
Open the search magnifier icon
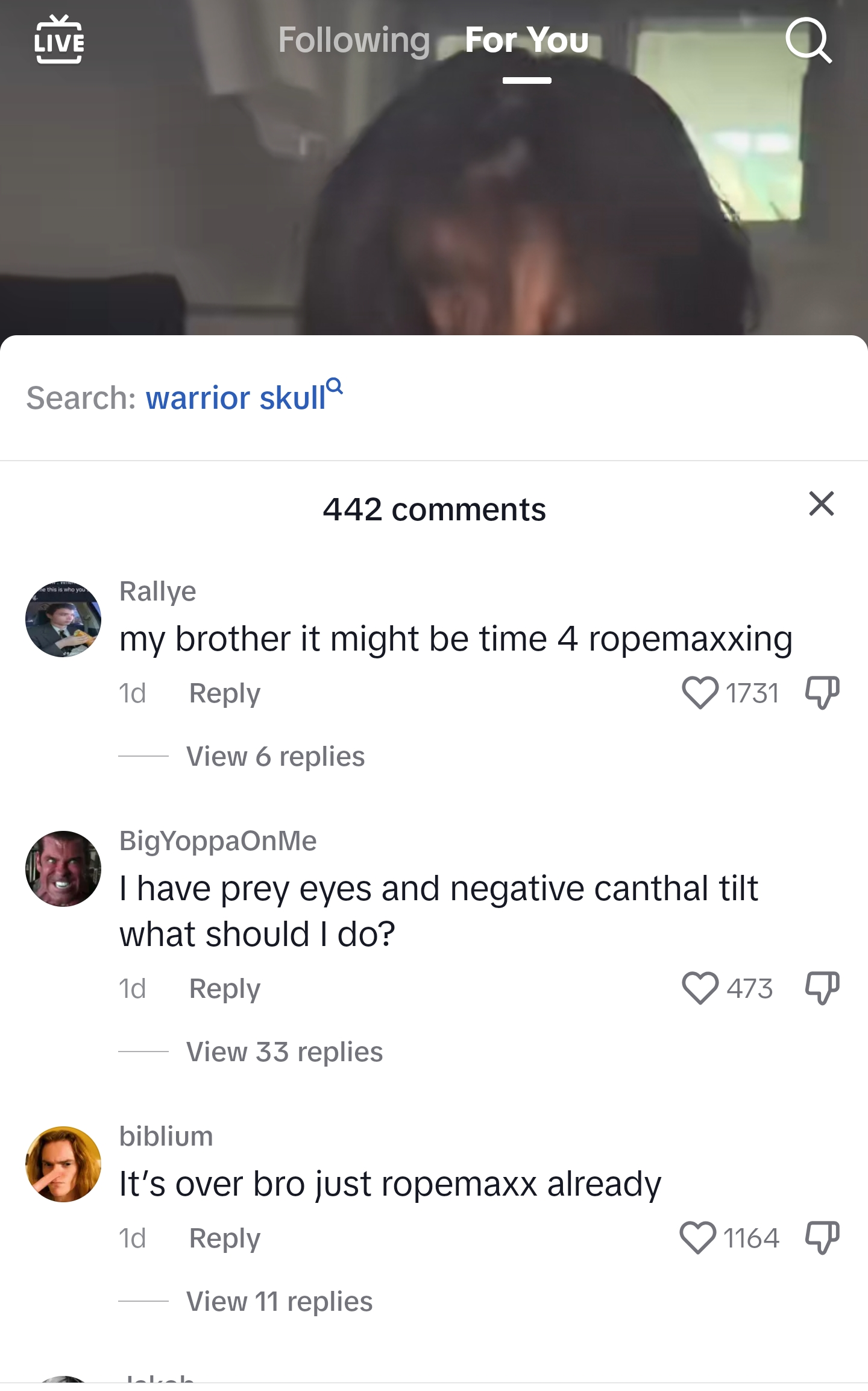click(808, 40)
